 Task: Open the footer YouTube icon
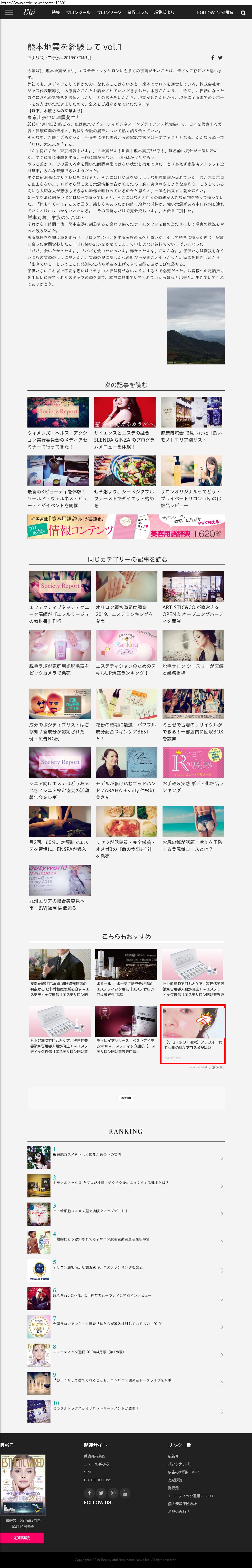coord(125,1493)
